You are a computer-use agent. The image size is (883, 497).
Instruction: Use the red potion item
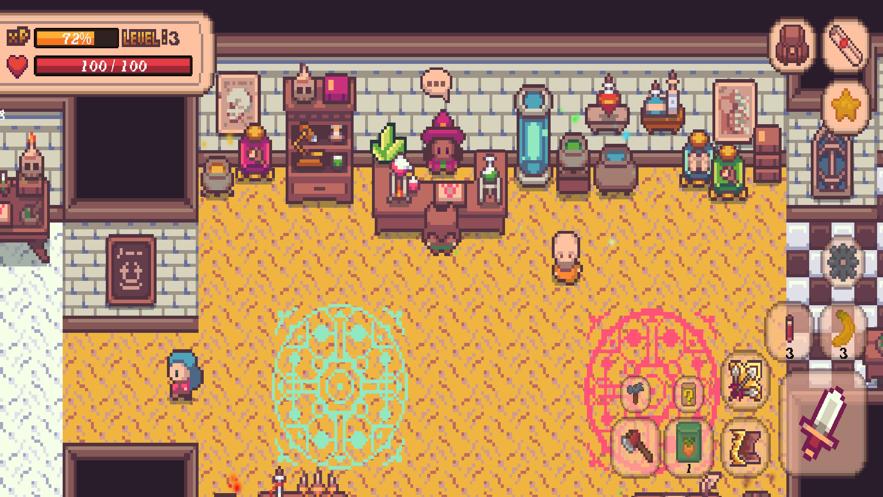pyautogui.click(x=790, y=332)
